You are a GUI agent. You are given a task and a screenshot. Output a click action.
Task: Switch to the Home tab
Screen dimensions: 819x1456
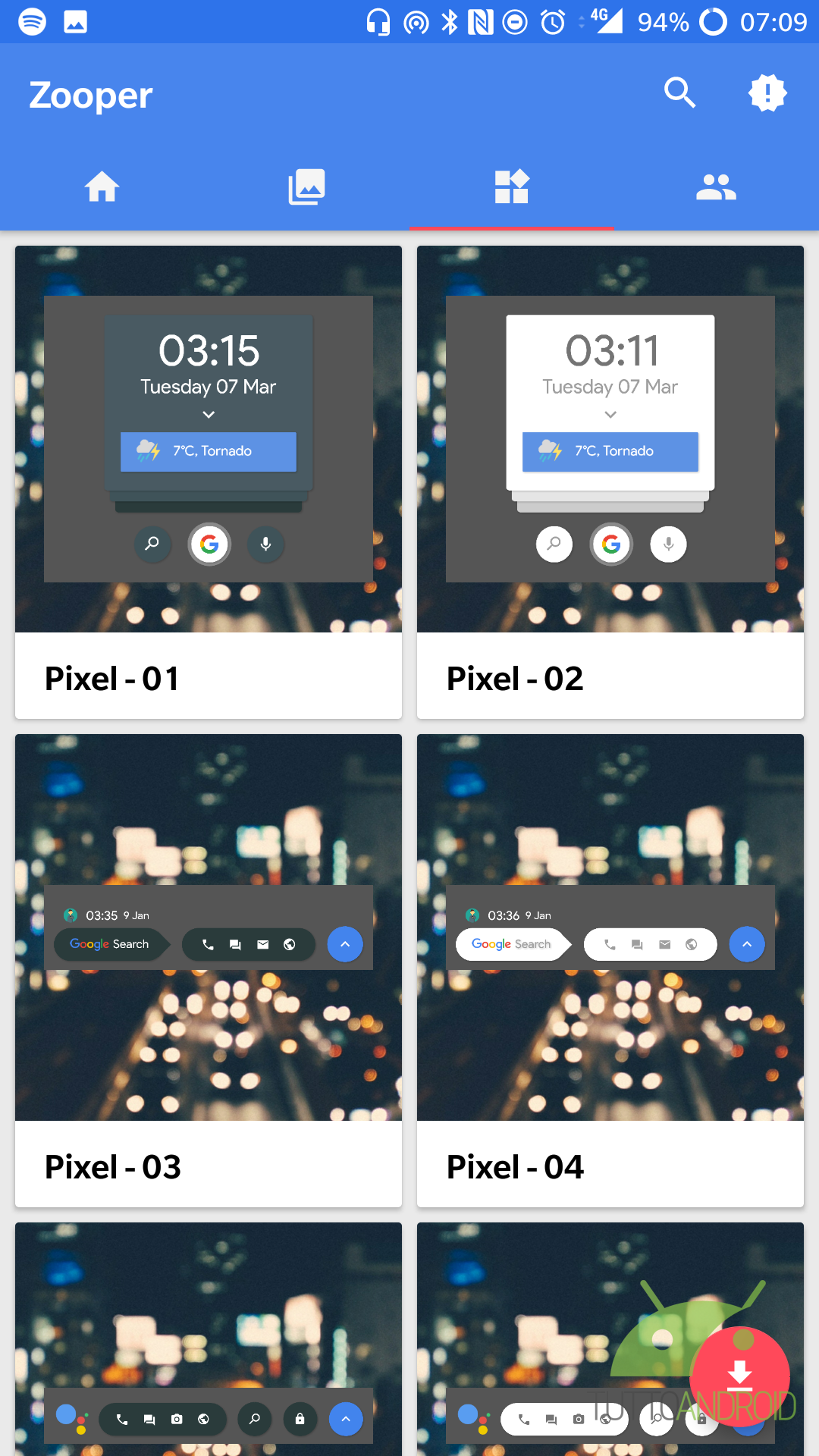(x=102, y=187)
